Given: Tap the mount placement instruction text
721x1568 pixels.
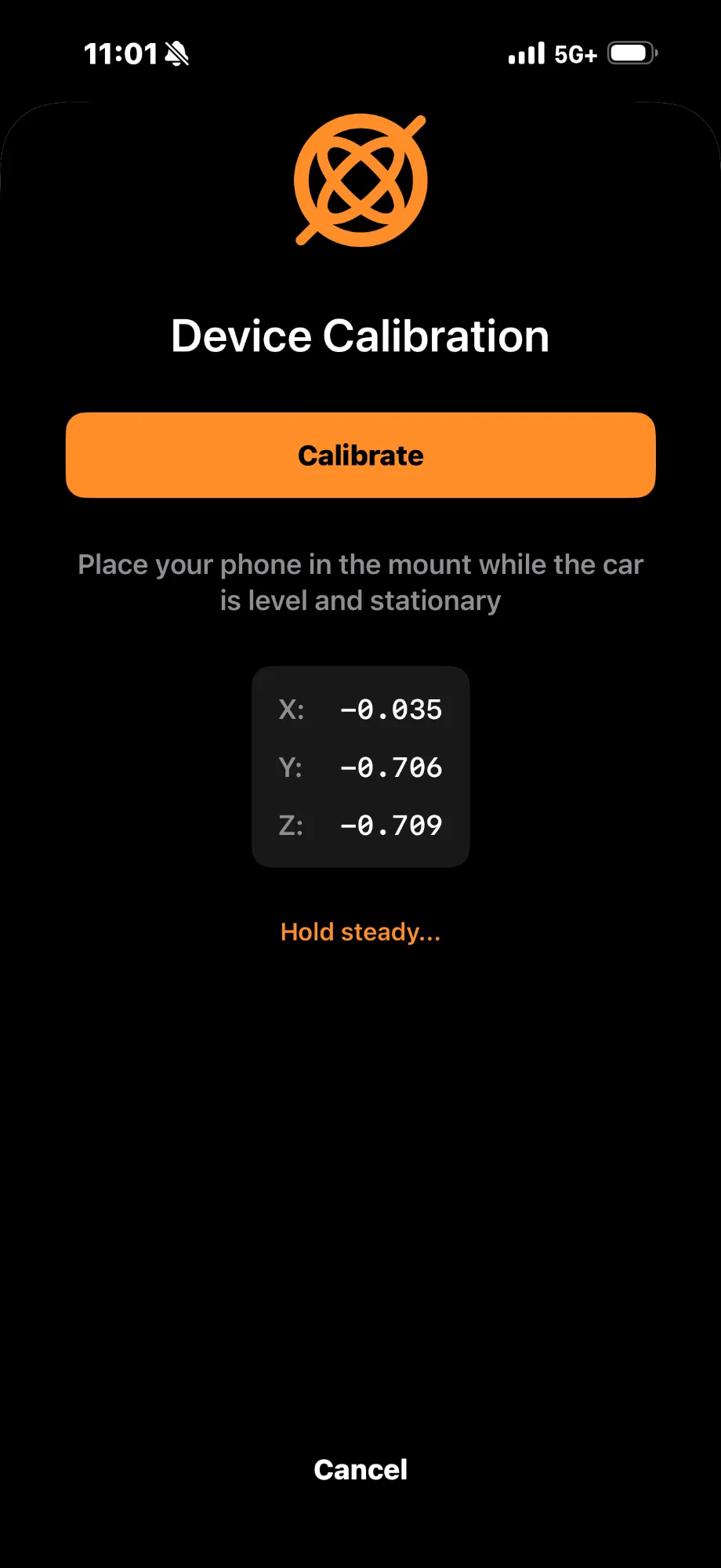Looking at the screenshot, I should click(x=360, y=582).
